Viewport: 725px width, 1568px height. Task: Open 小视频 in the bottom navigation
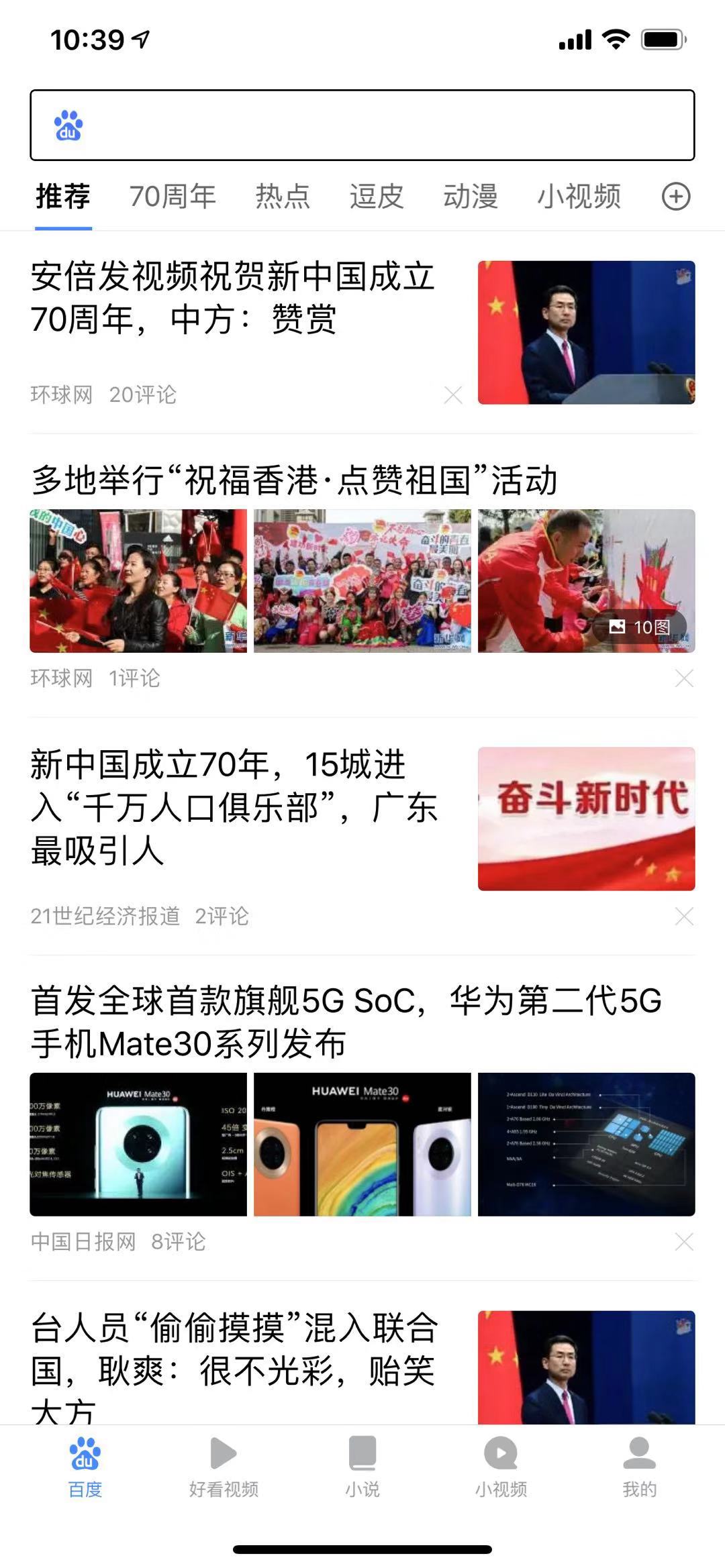501,1467
